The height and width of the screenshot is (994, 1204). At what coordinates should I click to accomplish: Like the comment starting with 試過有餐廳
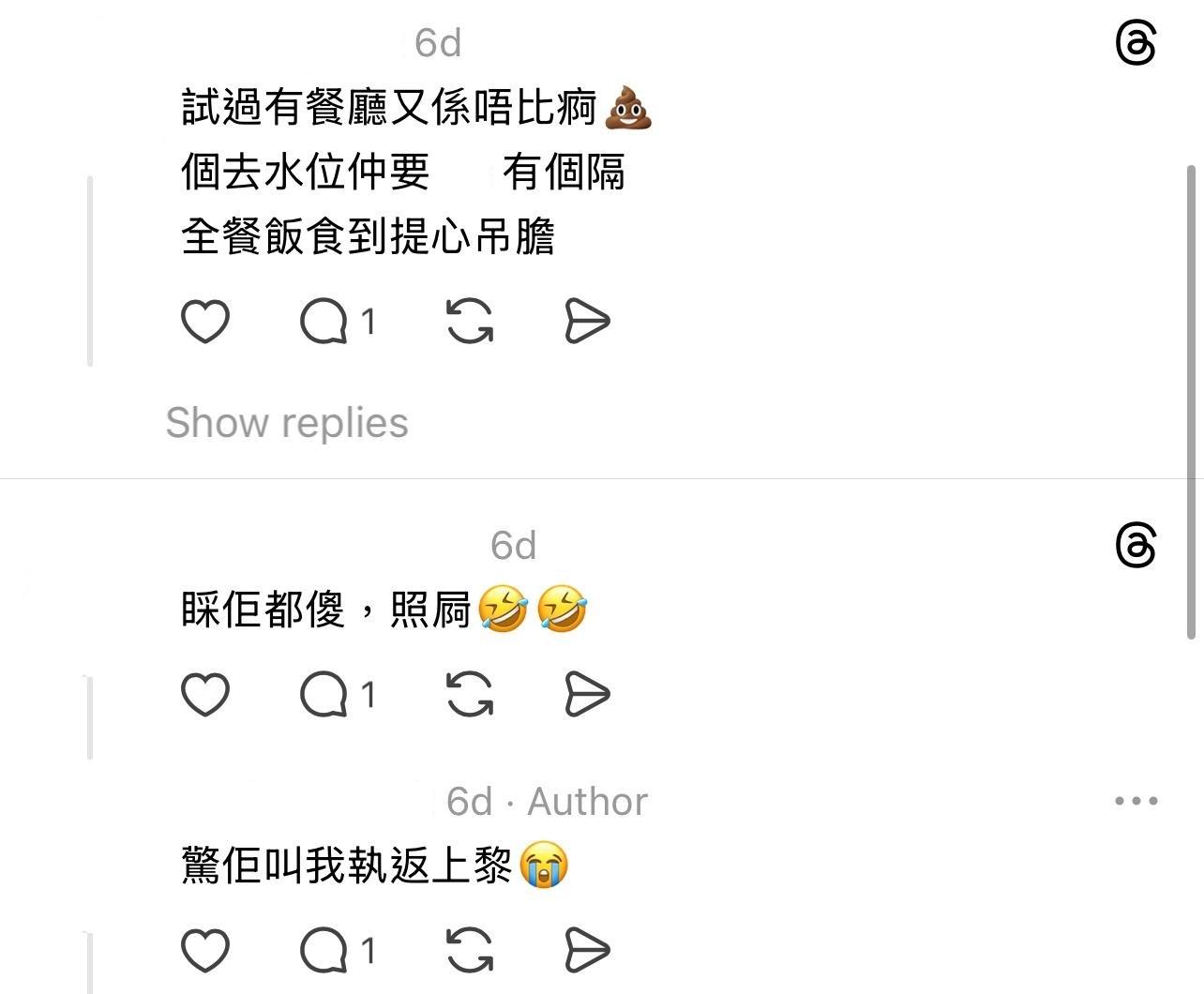click(204, 322)
